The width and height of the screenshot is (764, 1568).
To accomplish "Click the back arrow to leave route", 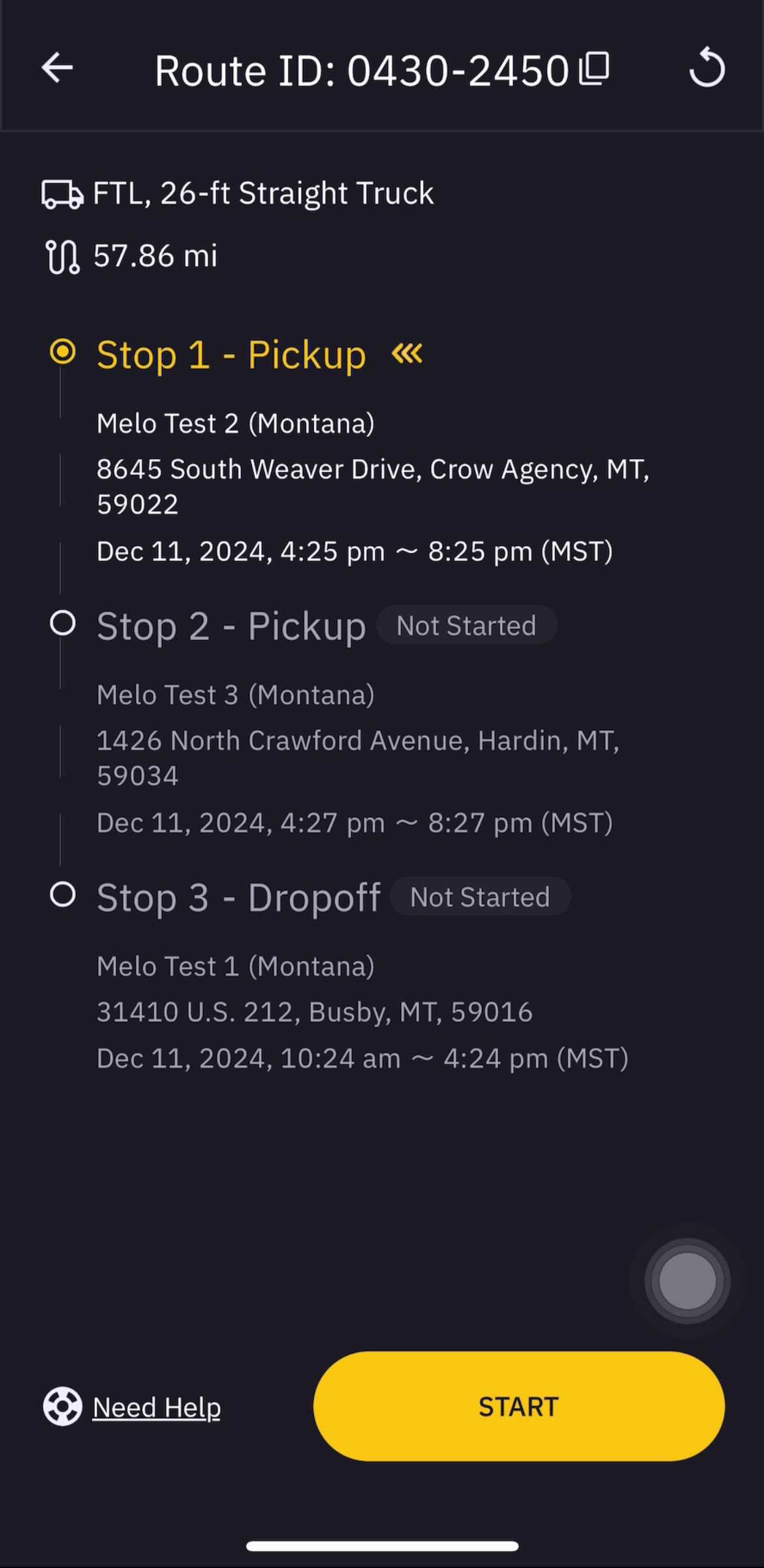I will tap(57, 68).
